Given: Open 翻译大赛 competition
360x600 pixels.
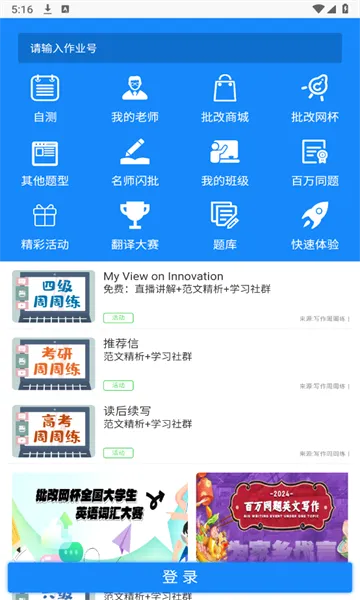Looking at the screenshot, I should [135, 226].
